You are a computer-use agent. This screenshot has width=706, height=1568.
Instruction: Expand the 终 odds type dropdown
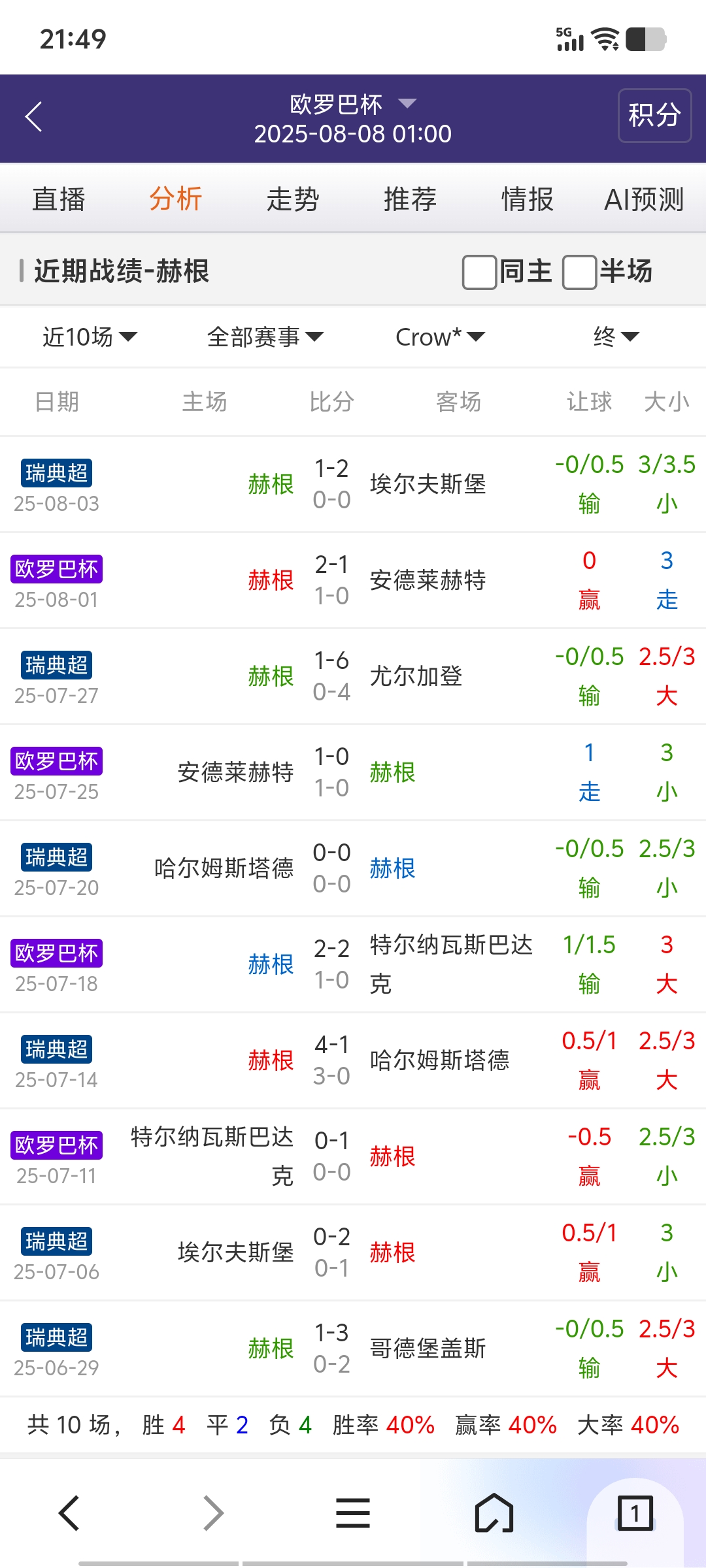[615, 337]
